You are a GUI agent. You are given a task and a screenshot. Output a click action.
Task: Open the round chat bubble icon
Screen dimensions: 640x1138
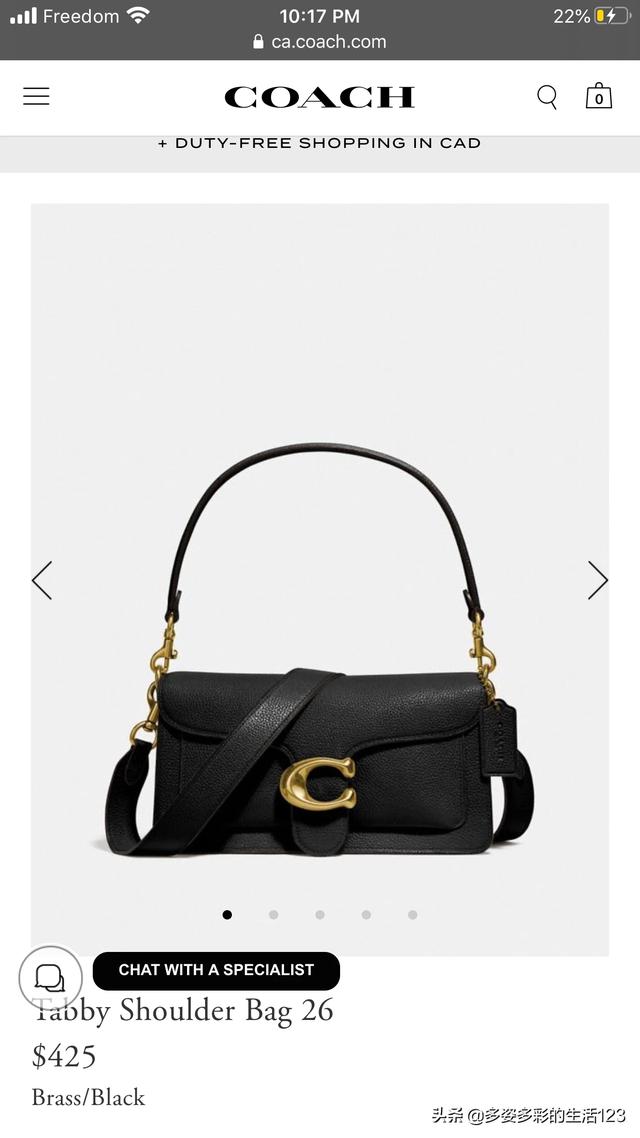click(x=50, y=977)
